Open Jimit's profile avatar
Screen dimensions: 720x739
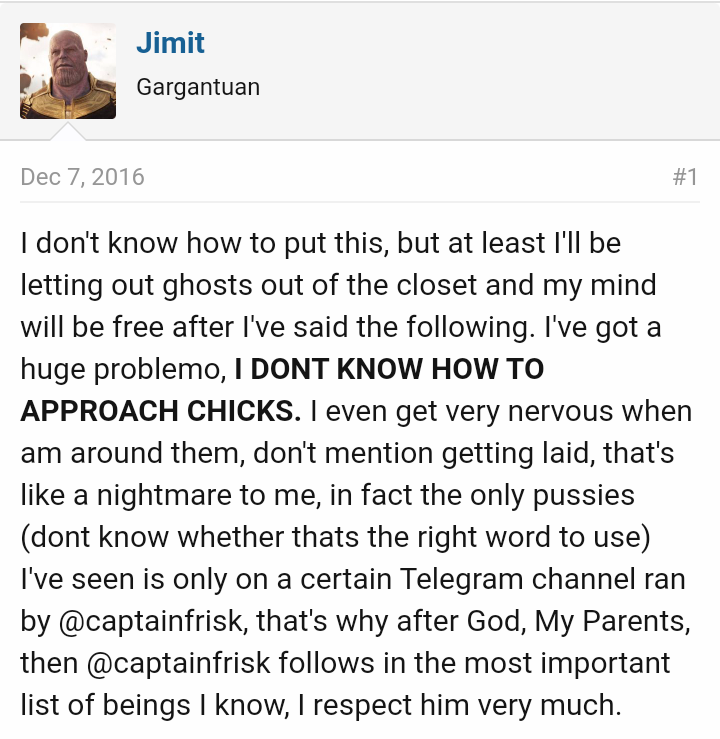pos(68,71)
